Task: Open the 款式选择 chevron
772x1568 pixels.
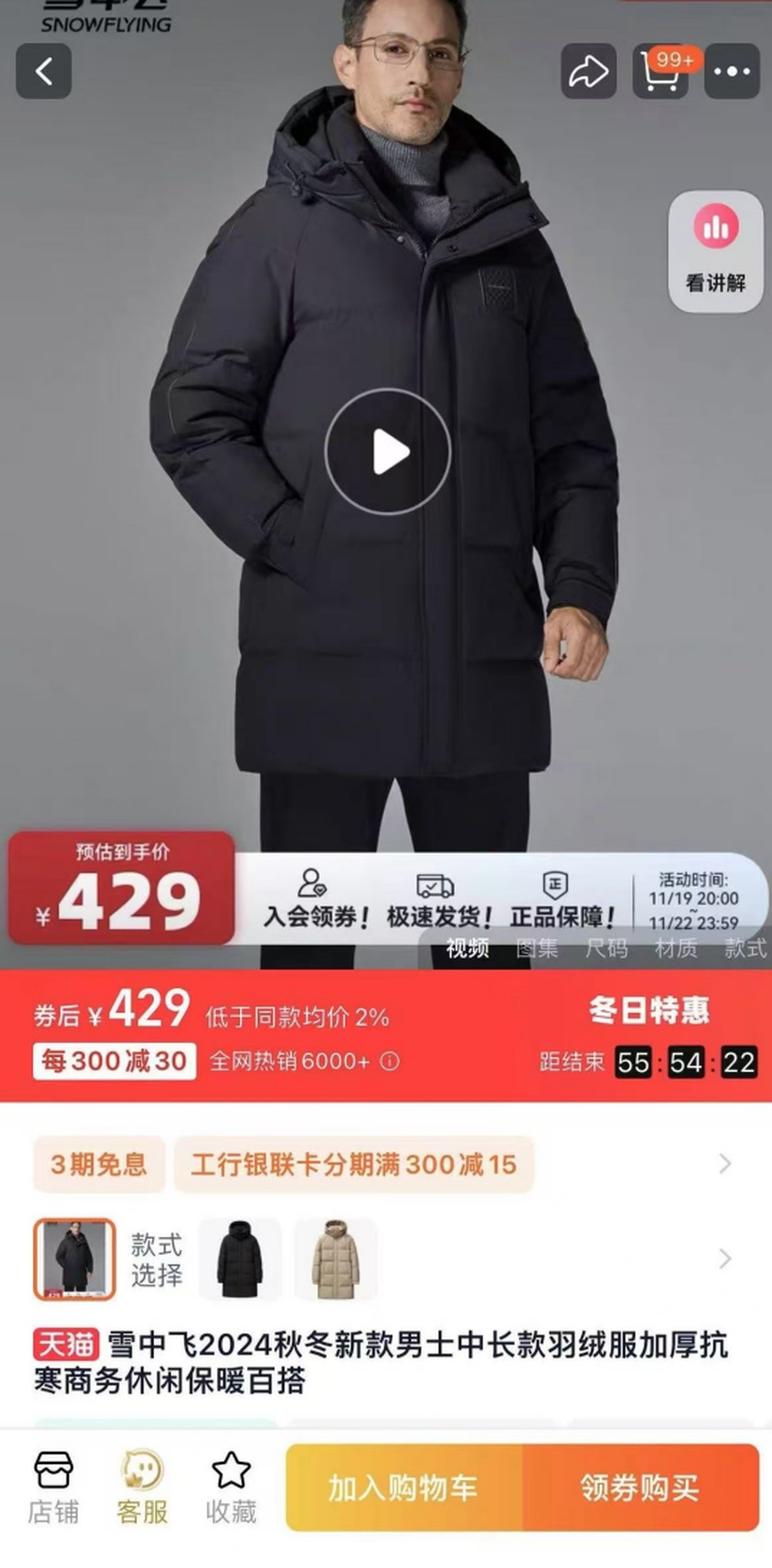Action: [724, 1259]
